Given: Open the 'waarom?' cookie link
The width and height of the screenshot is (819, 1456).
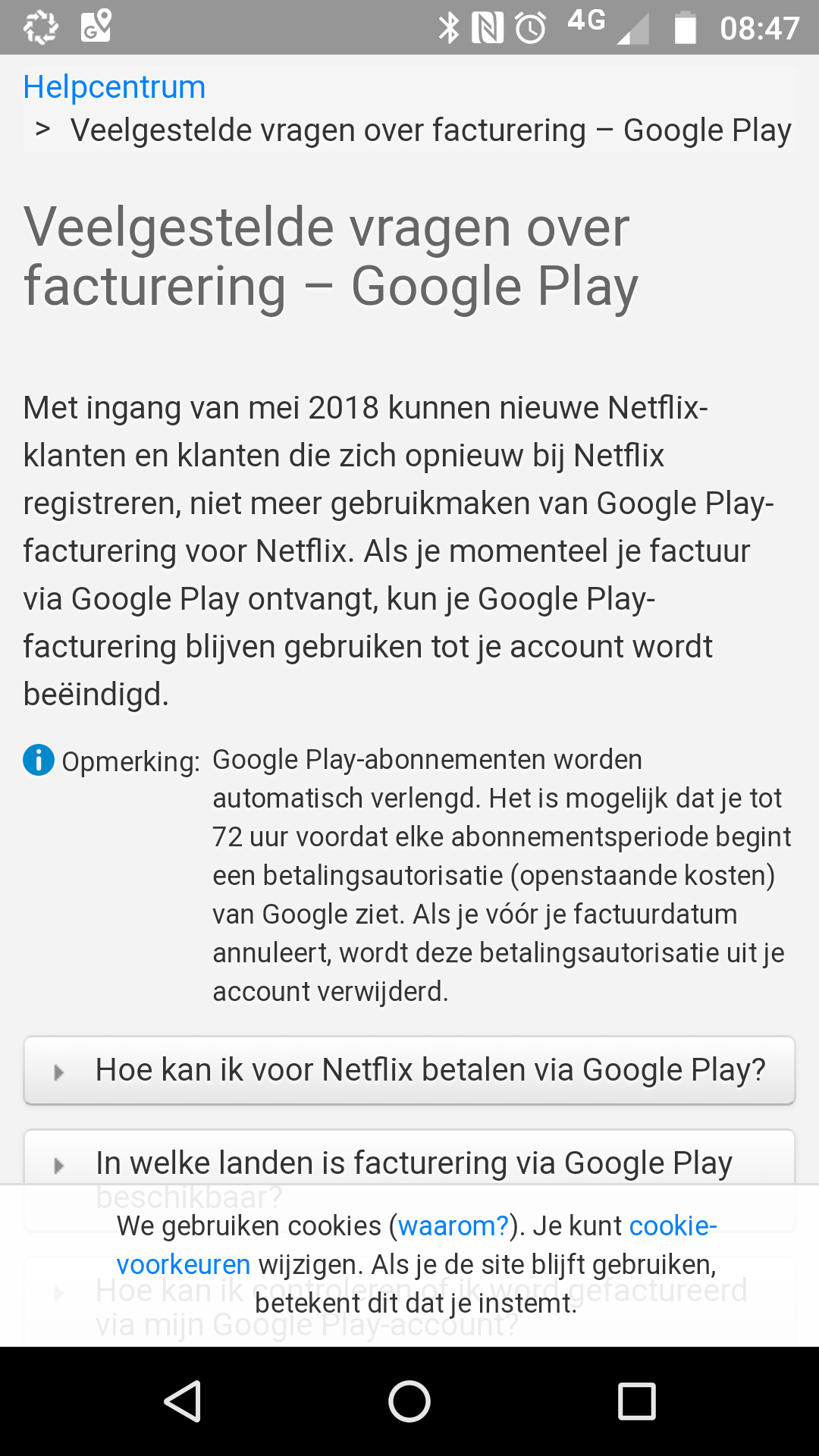Looking at the screenshot, I should pos(453,1226).
